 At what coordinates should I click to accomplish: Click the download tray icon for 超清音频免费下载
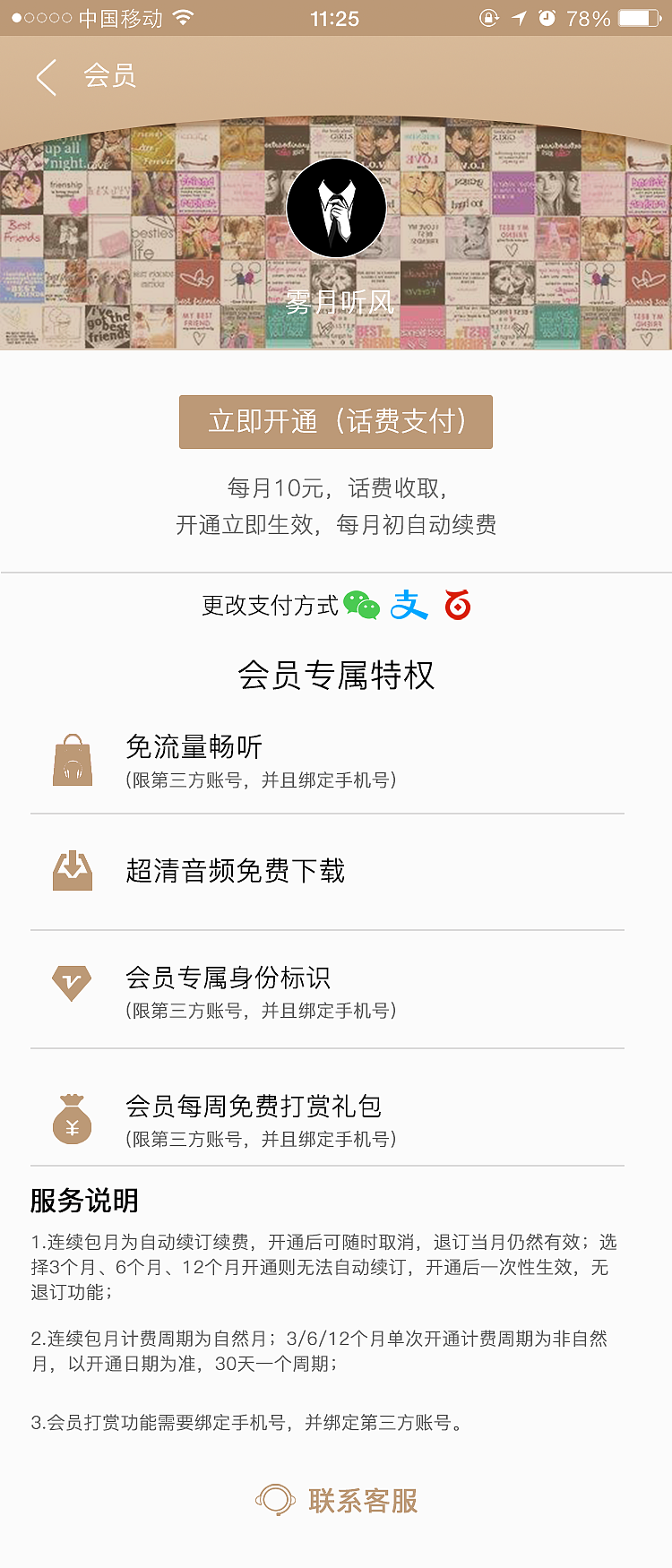pos(73,870)
